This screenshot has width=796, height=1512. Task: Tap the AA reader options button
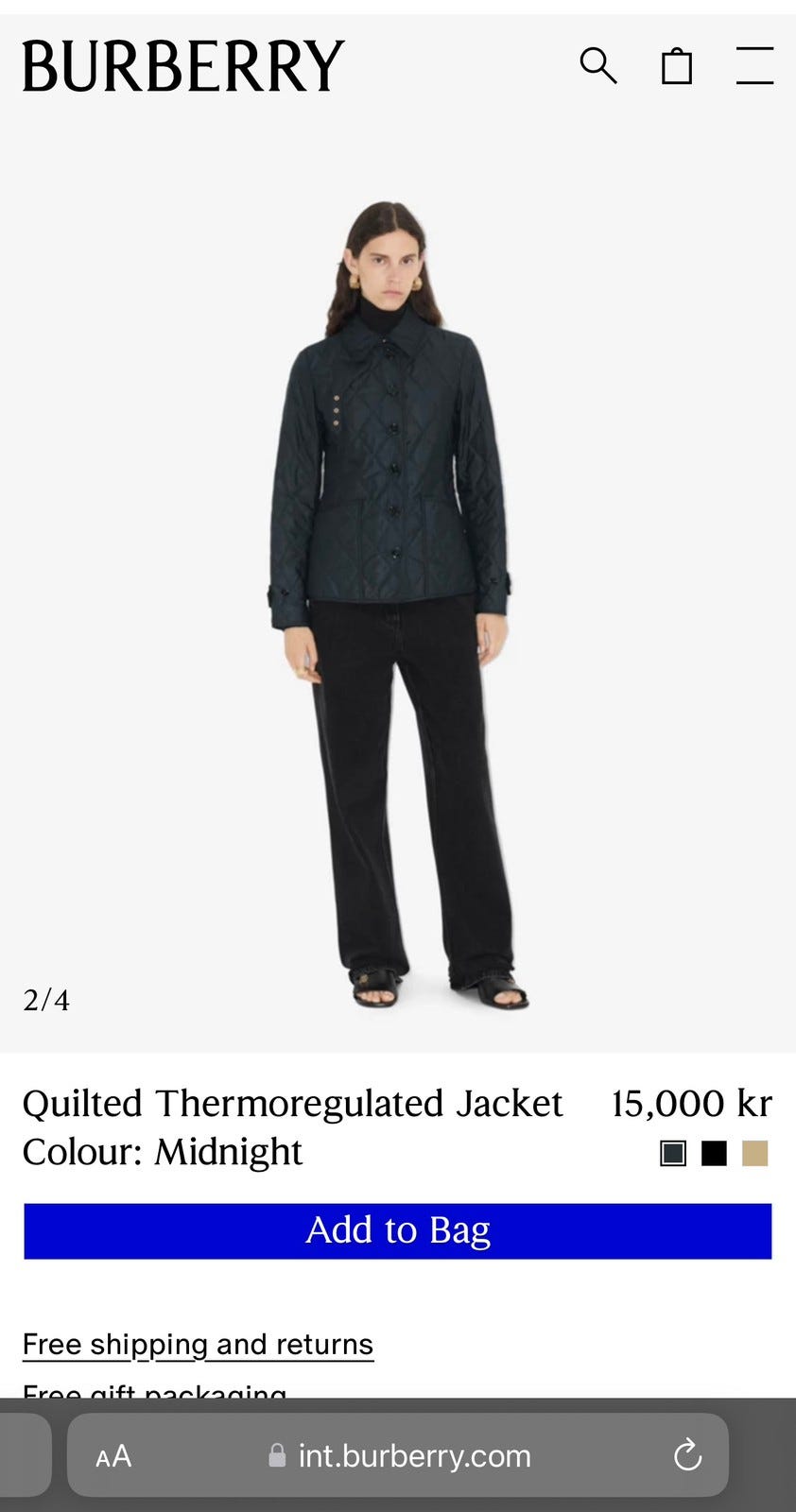coord(113,1456)
